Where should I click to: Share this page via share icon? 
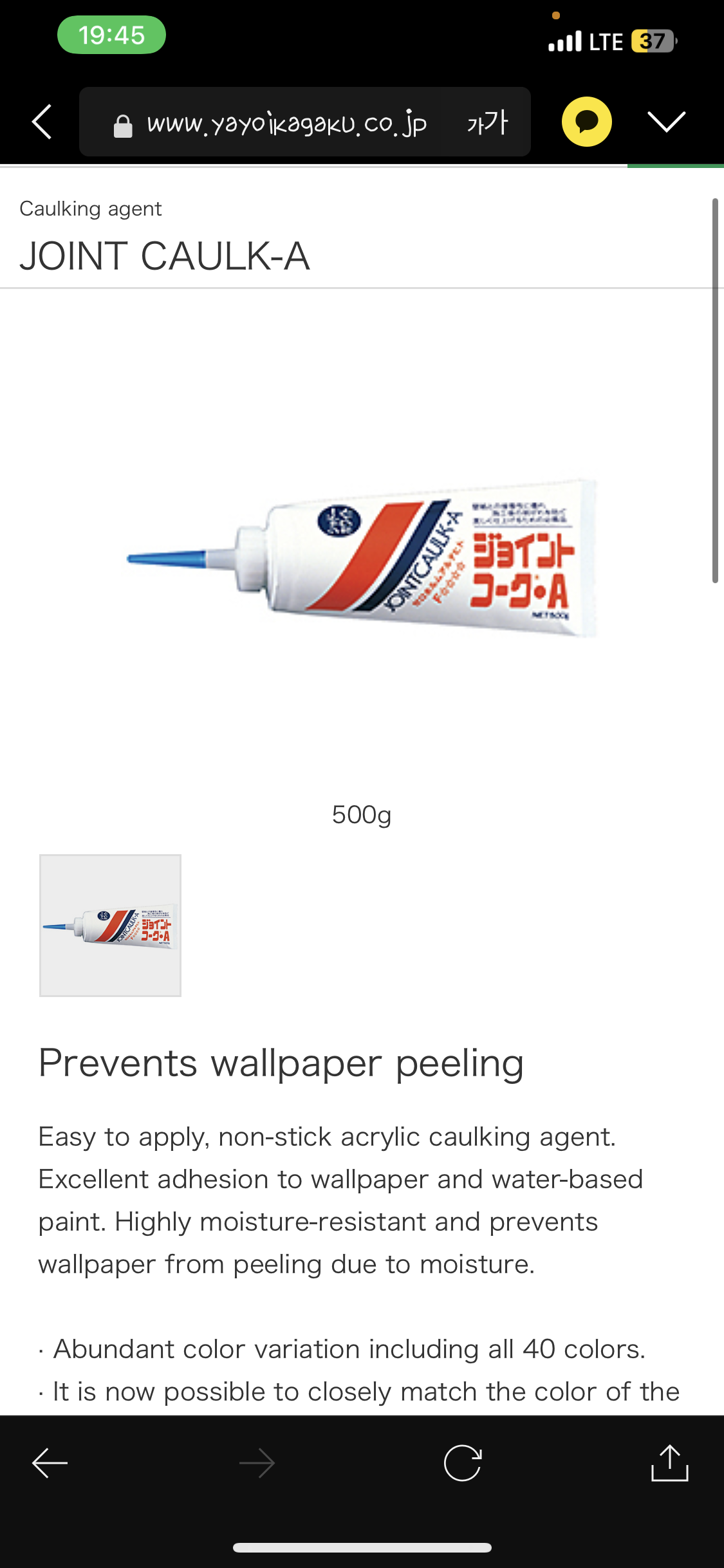[x=669, y=1463]
